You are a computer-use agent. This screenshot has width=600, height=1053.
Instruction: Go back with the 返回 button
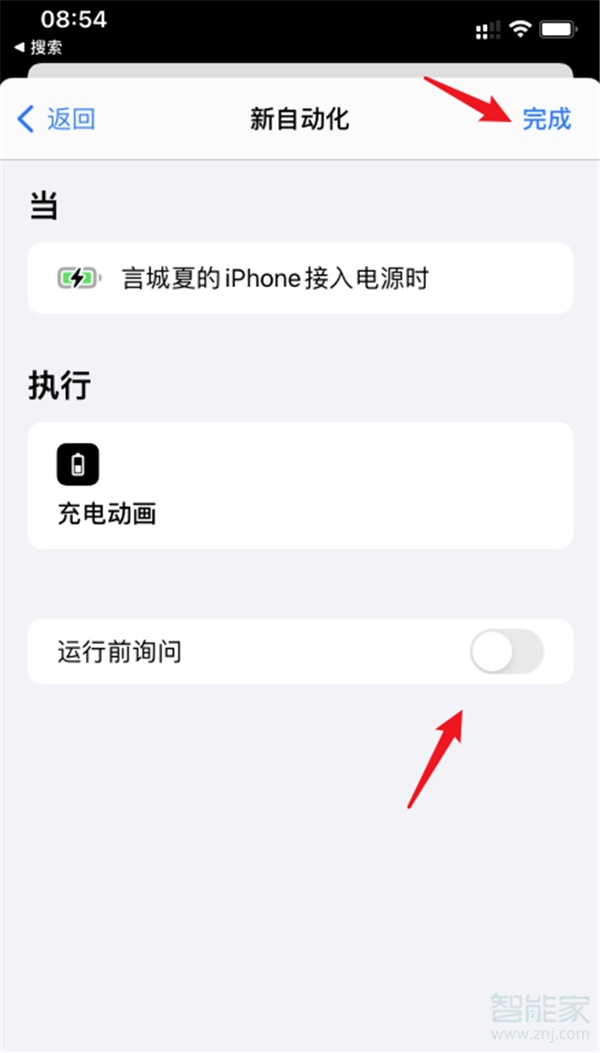[x=56, y=119]
